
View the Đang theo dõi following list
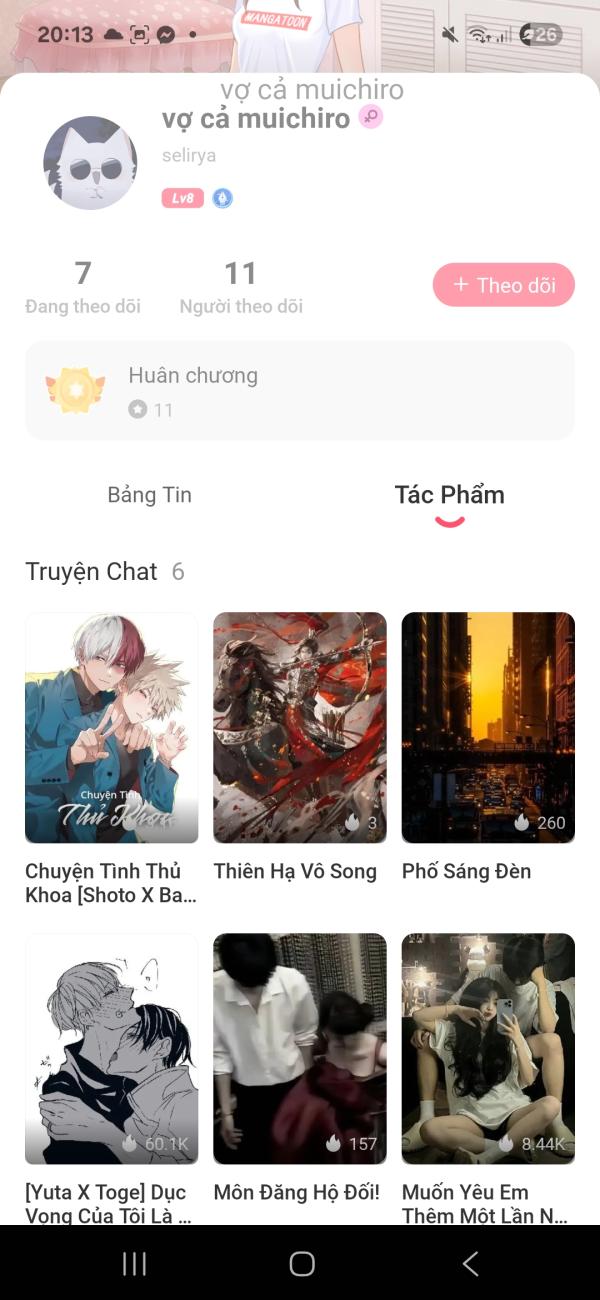click(83, 287)
